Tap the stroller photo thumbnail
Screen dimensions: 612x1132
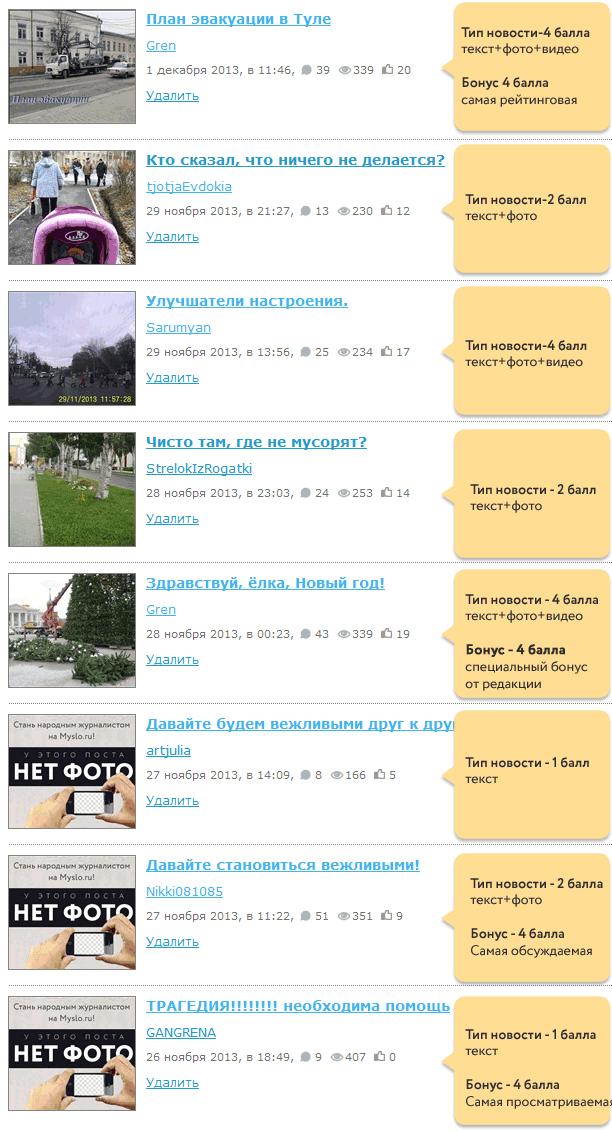[72, 208]
